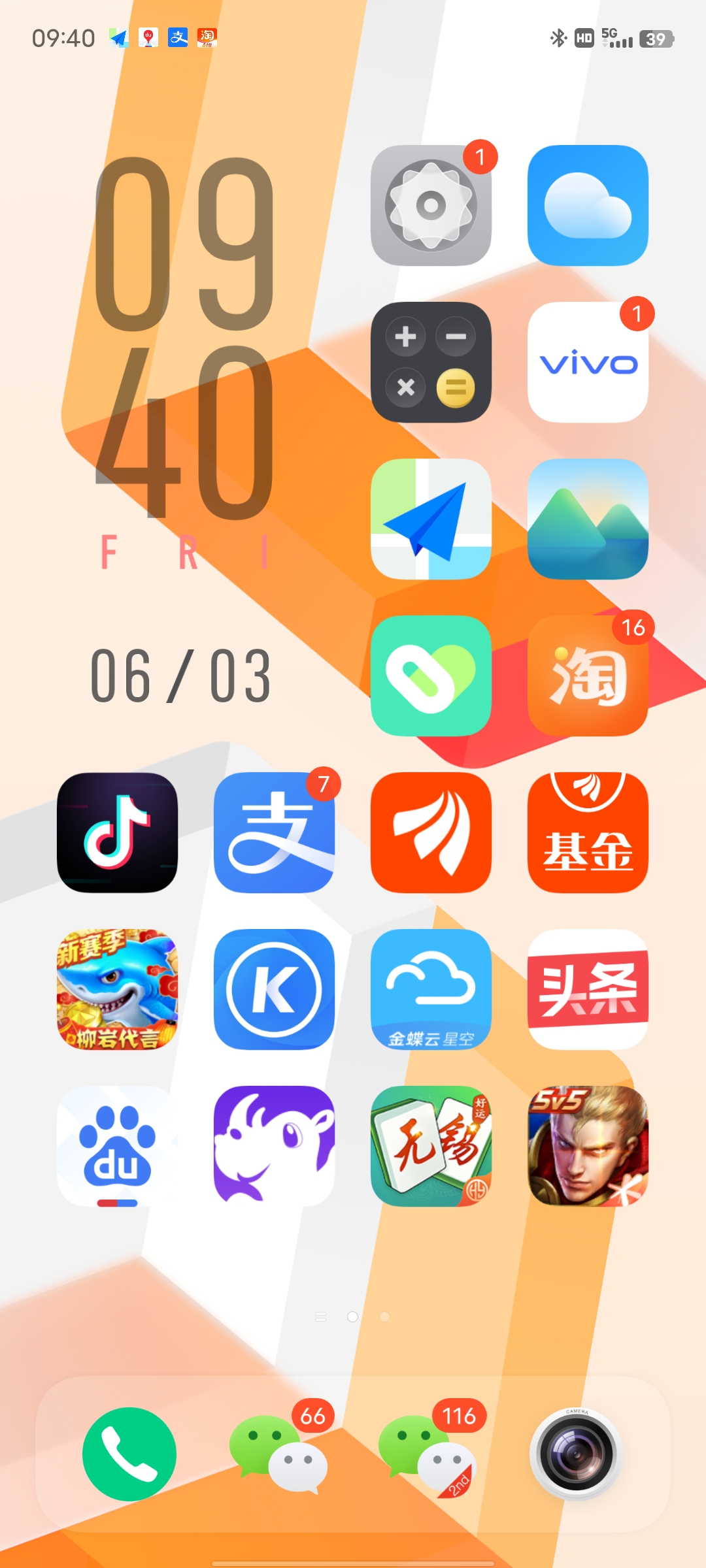Open the vivo app
The height and width of the screenshot is (1568, 706).
tap(588, 363)
